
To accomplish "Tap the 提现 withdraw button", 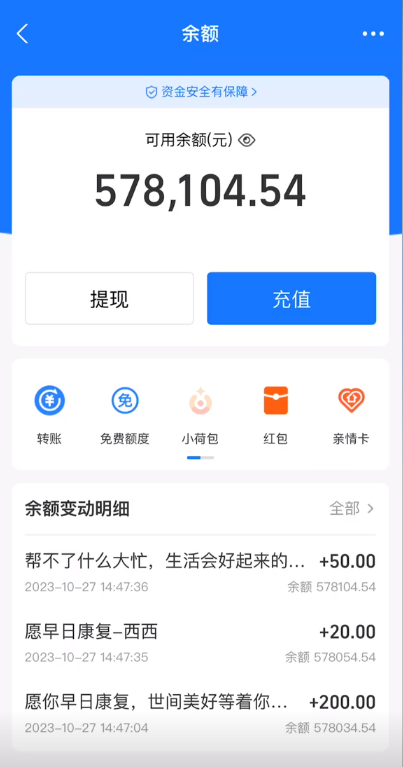I will tap(110, 298).
